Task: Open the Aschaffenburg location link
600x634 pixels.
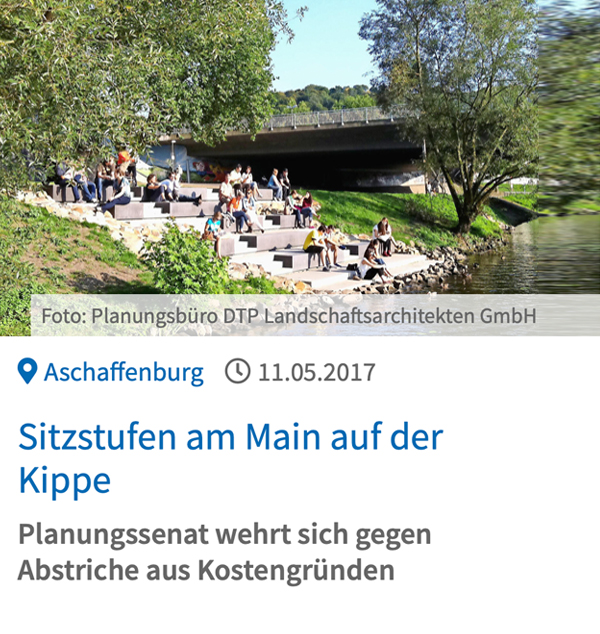Action: pyautogui.click(x=123, y=374)
